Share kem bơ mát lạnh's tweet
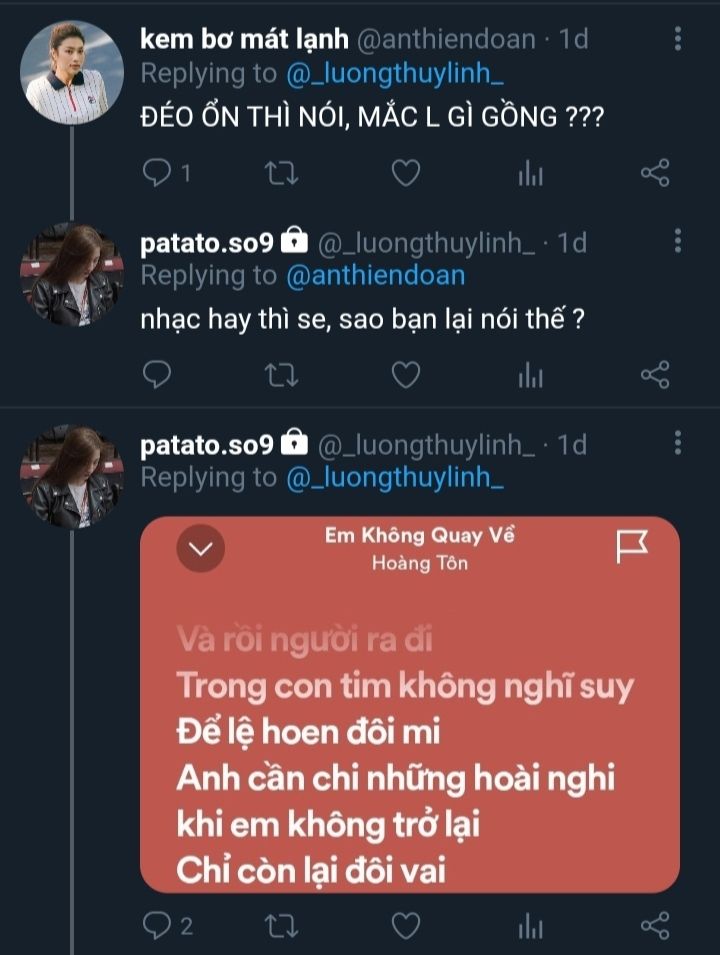This screenshot has width=720, height=955. coord(654,174)
